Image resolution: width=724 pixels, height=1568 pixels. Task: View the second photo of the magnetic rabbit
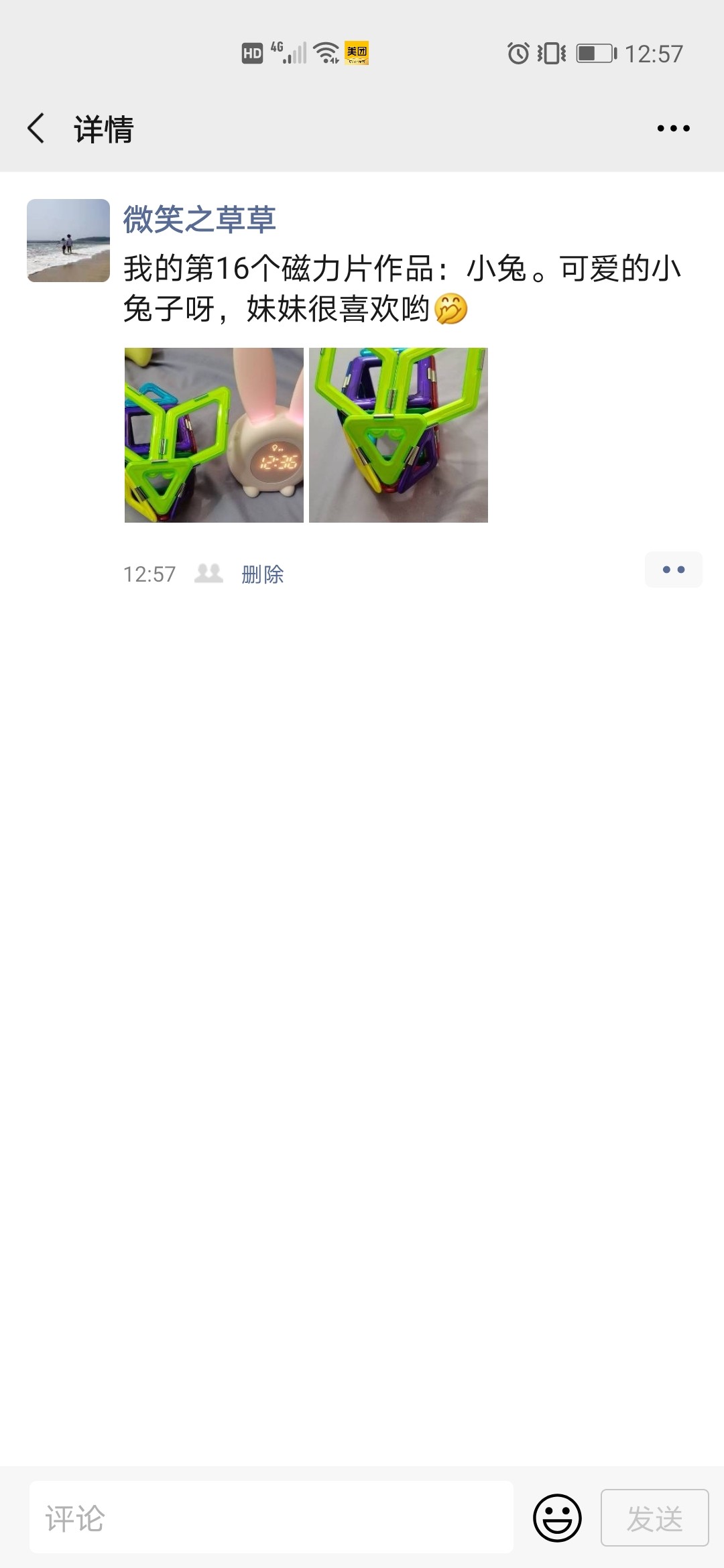(x=398, y=435)
